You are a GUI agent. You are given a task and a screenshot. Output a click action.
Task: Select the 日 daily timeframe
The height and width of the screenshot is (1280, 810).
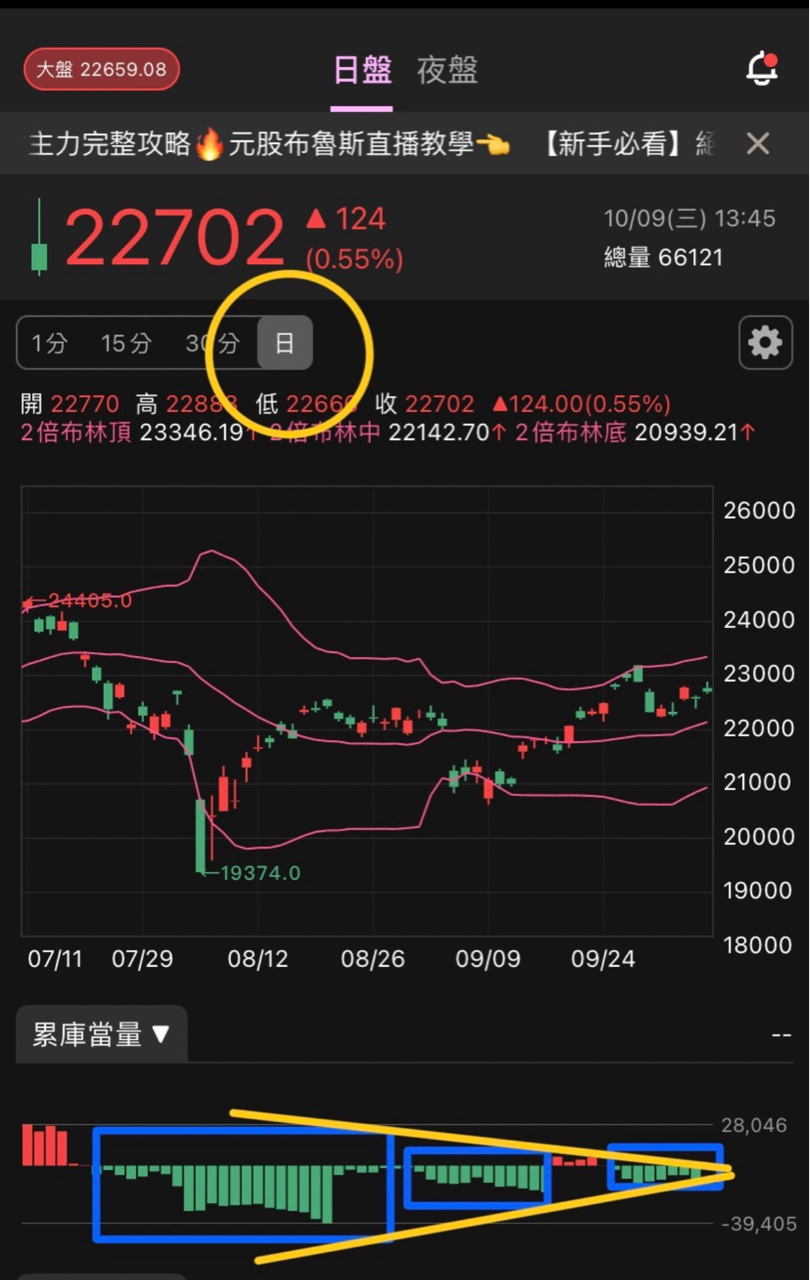click(x=284, y=343)
